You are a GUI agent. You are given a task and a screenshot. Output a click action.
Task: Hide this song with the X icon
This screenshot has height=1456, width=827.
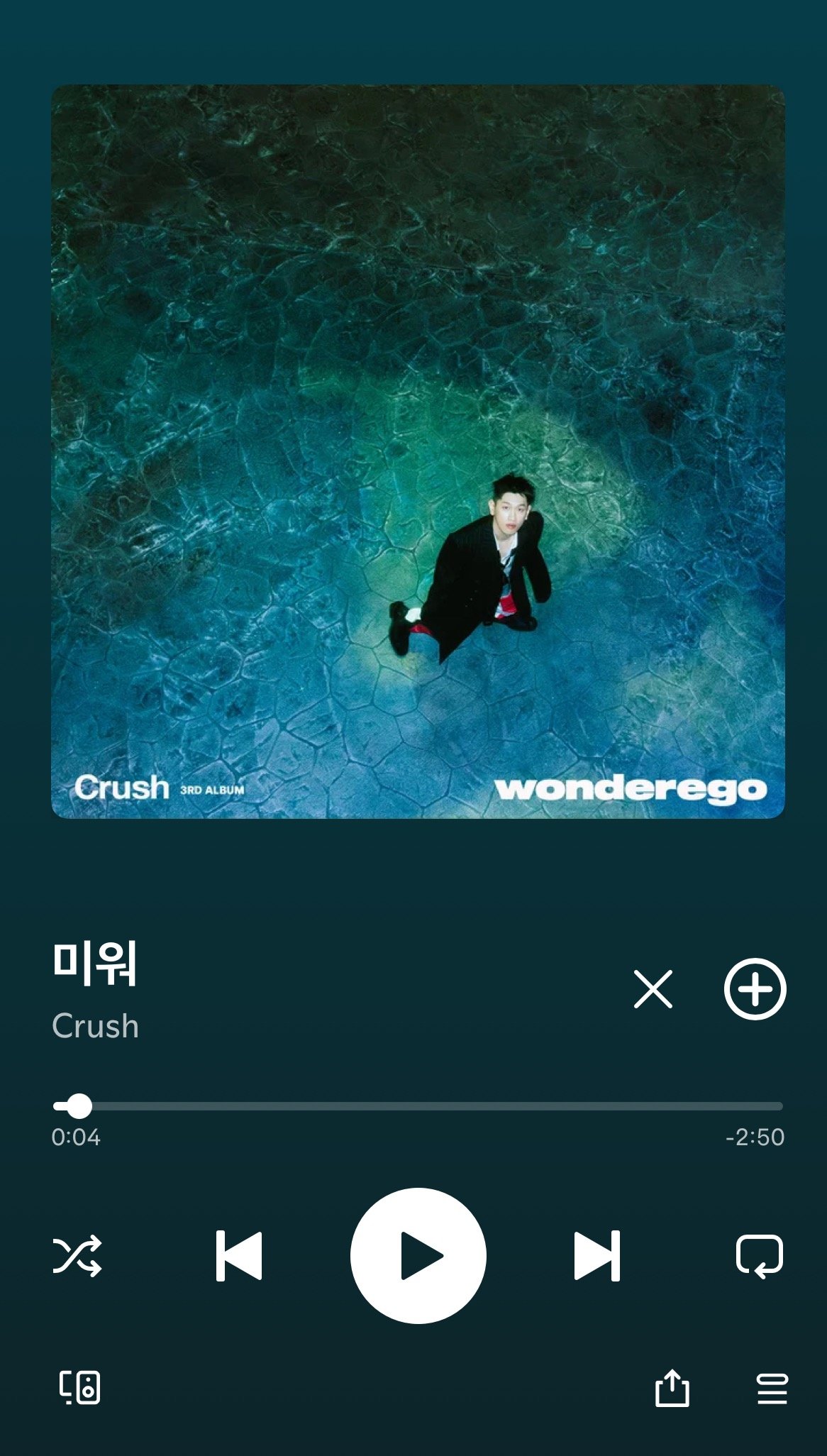click(653, 988)
